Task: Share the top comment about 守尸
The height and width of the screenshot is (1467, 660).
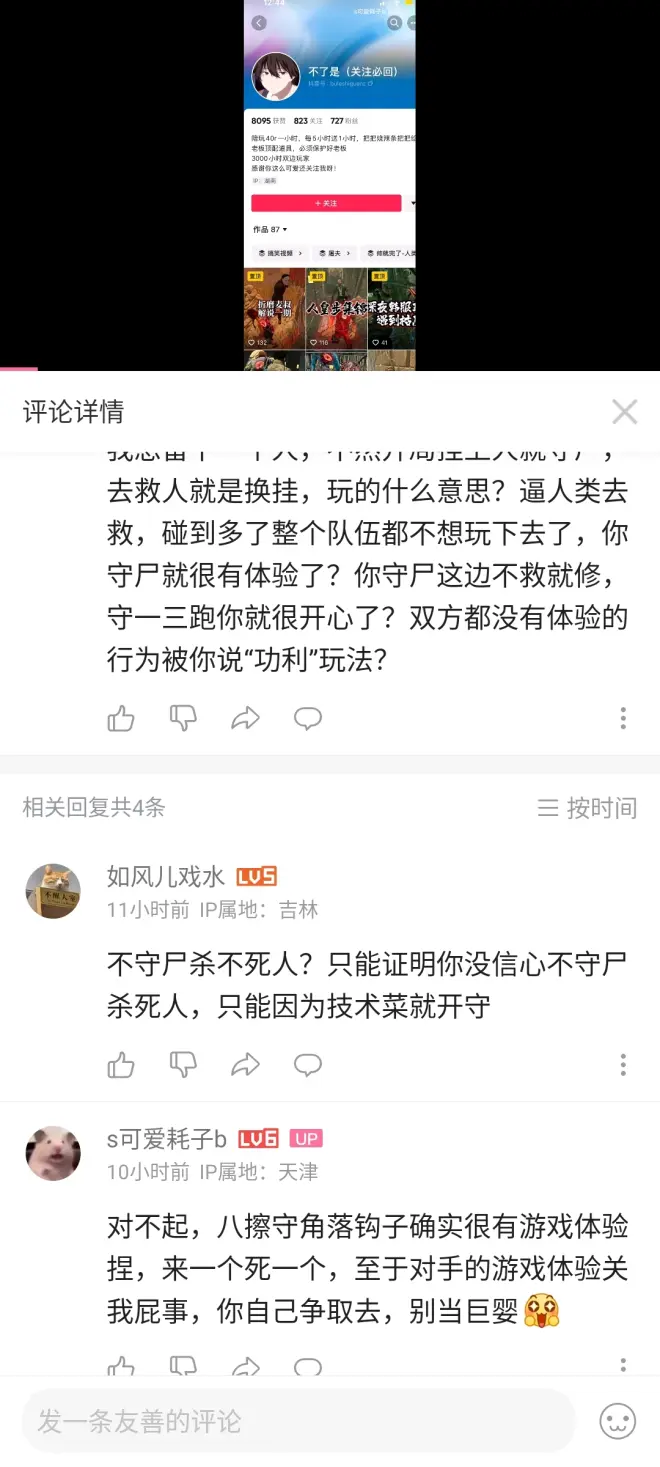Action: coord(245,718)
